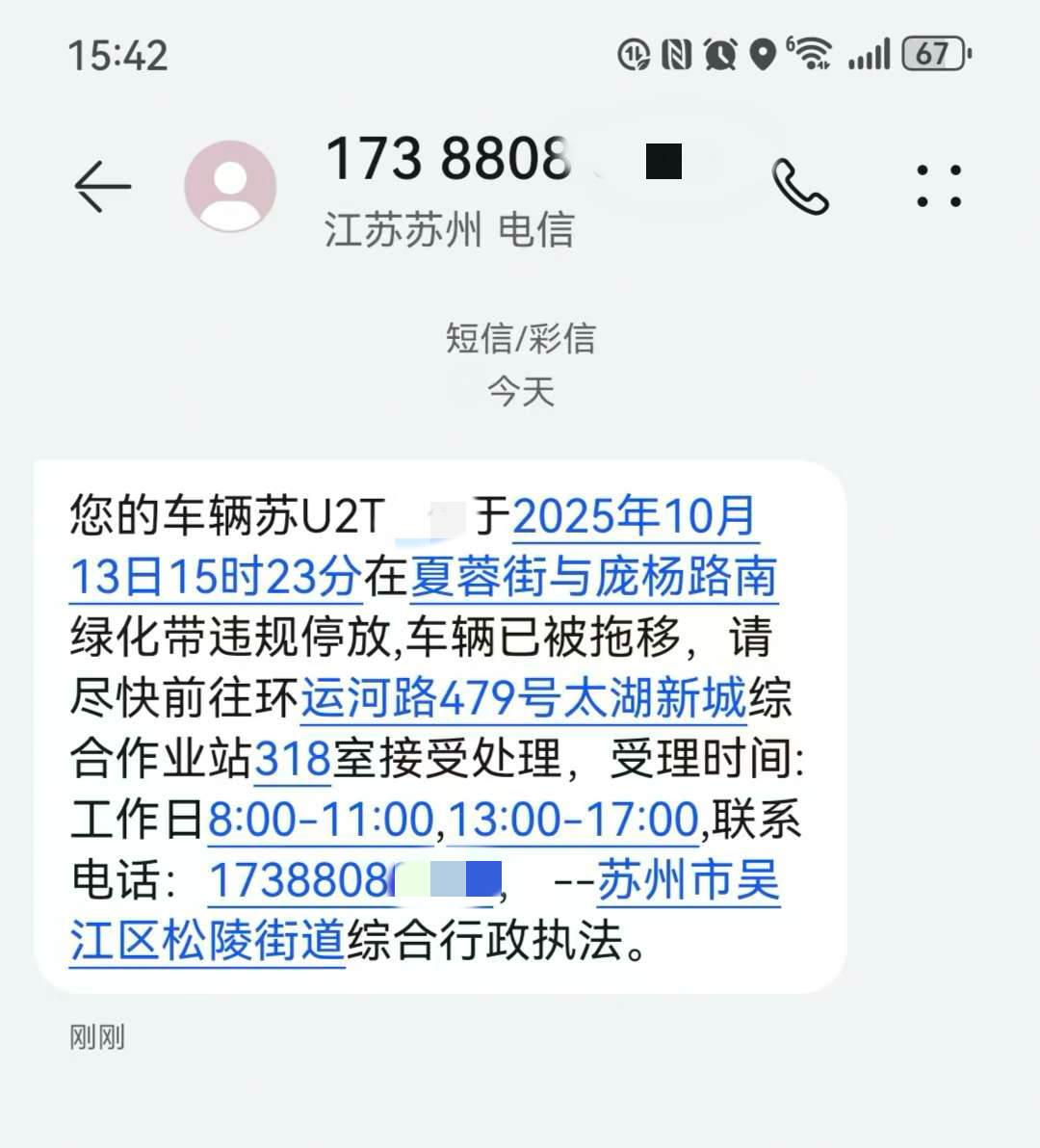Tap the time link 13:00-17:00
The image size is (1040, 1148).
573,820
